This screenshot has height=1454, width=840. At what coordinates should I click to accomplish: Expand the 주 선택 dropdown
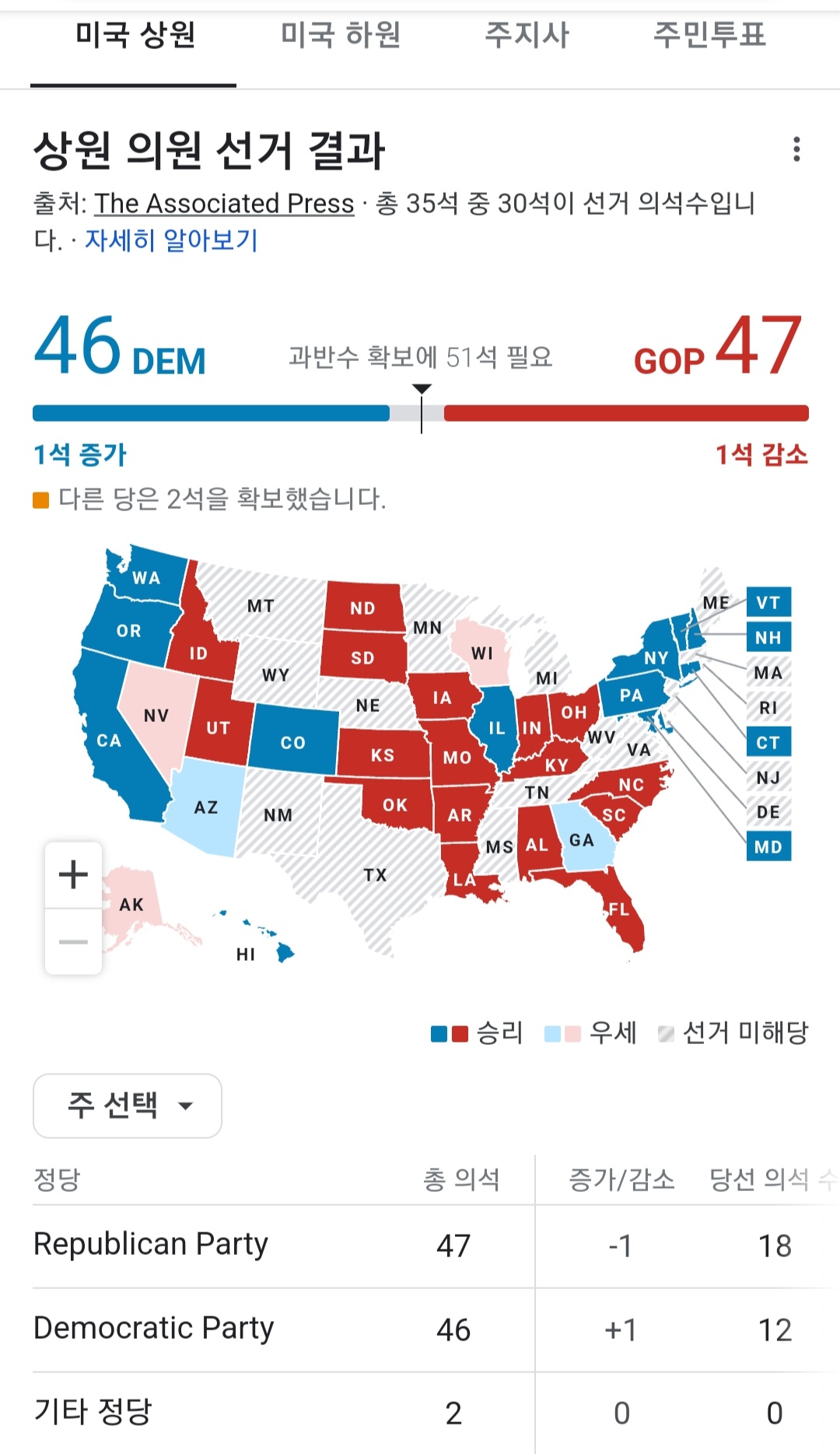128,1105
